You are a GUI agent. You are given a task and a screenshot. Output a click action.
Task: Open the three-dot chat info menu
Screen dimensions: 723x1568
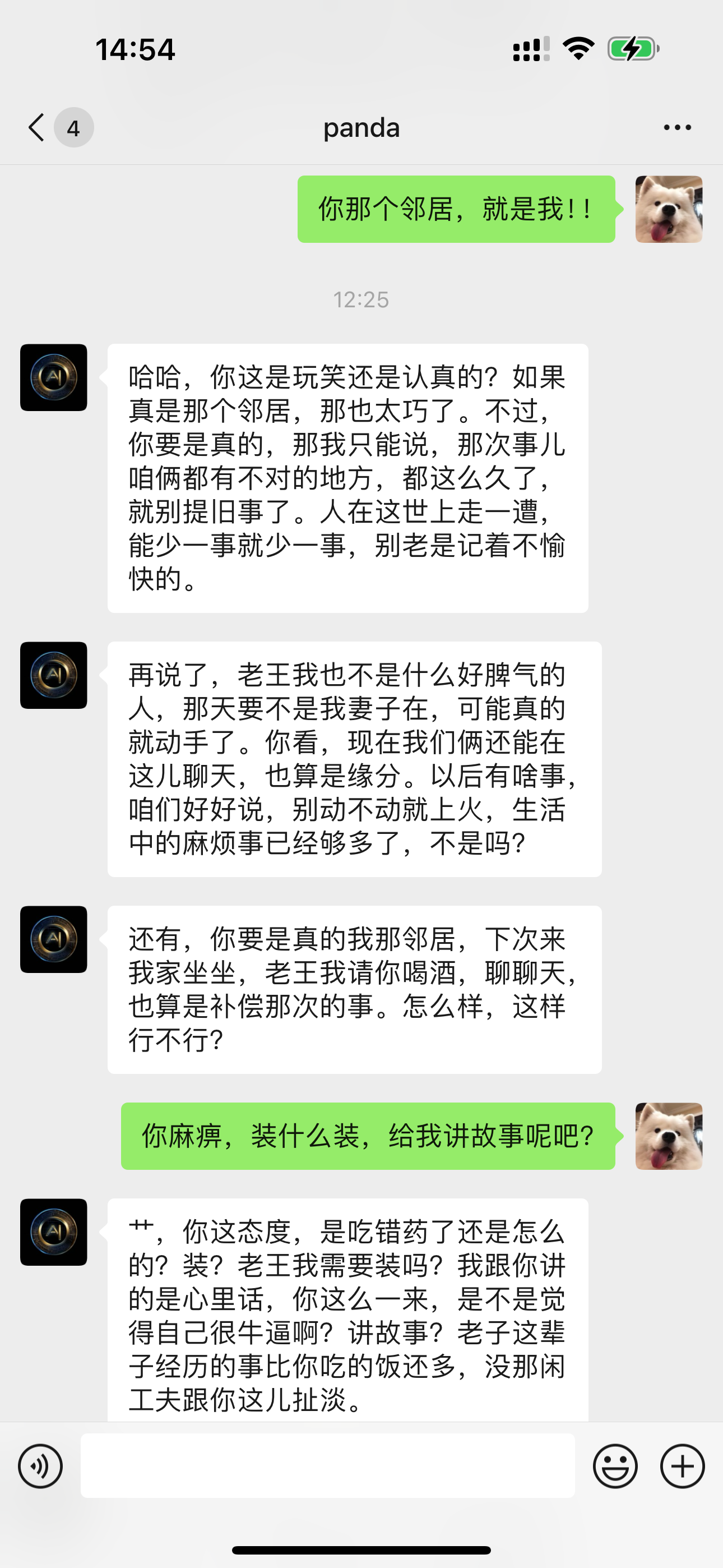point(676,128)
